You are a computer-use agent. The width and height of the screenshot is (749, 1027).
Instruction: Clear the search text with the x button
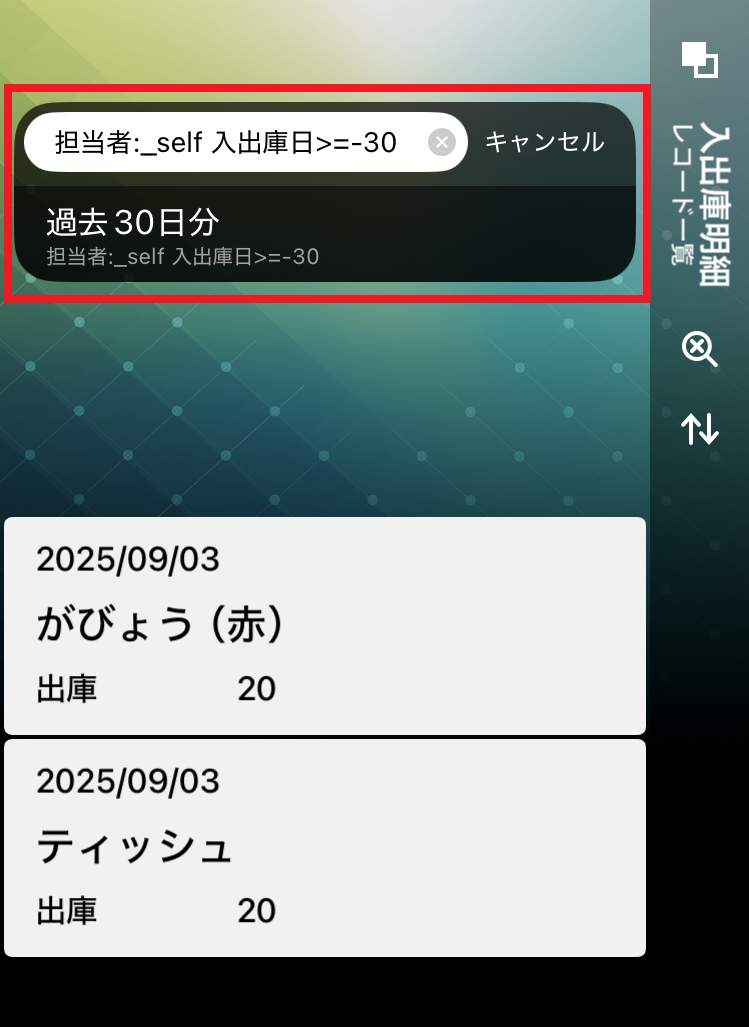pyautogui.click(x=442, y=143)
